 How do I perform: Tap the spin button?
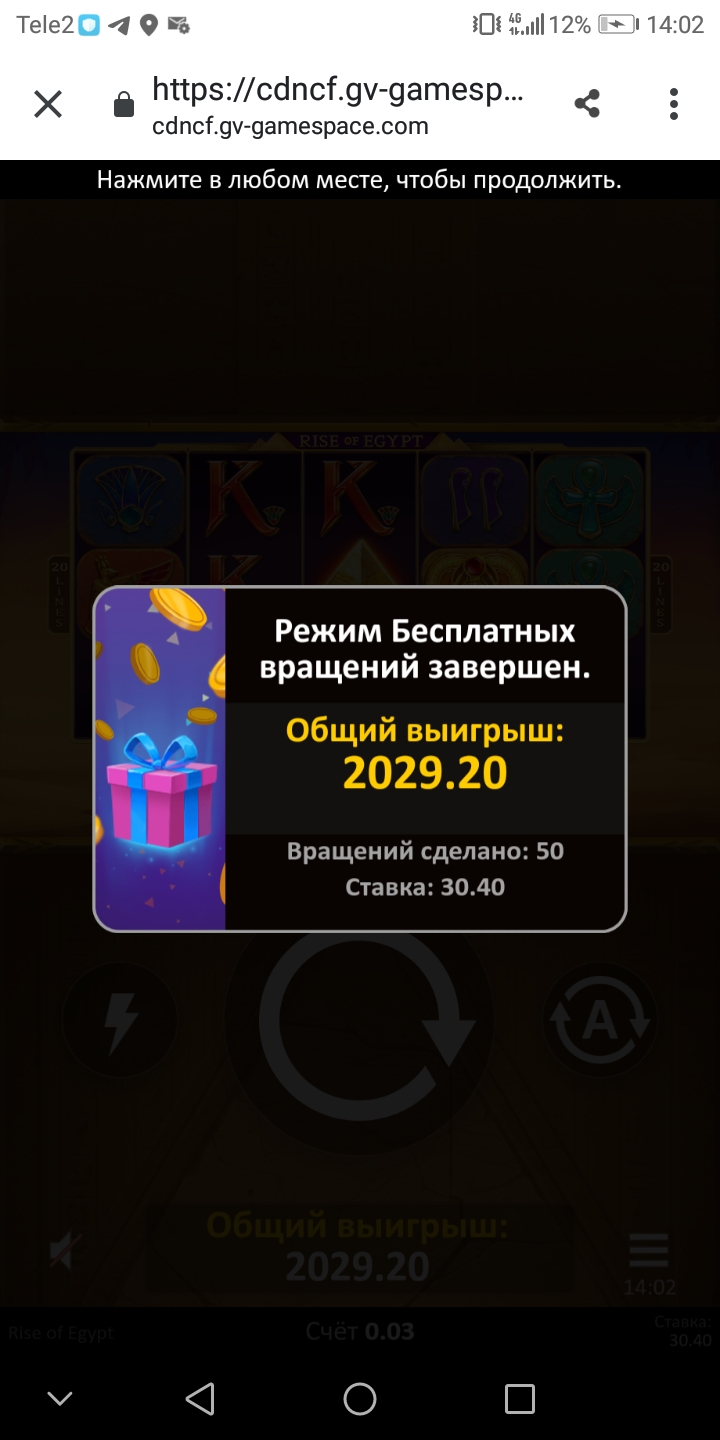[360, 1020]
